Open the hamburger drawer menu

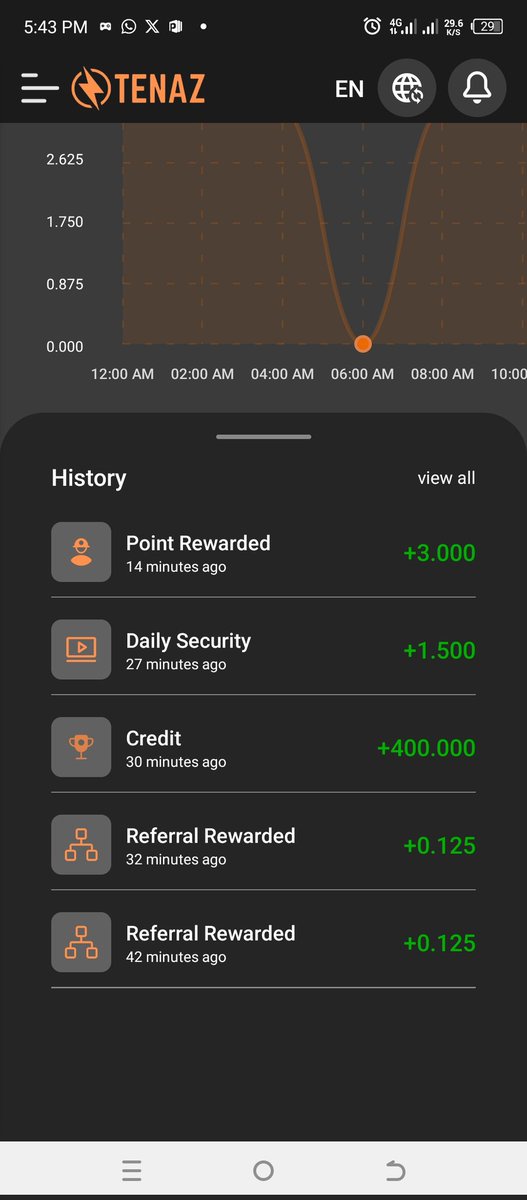click(40, 89)
